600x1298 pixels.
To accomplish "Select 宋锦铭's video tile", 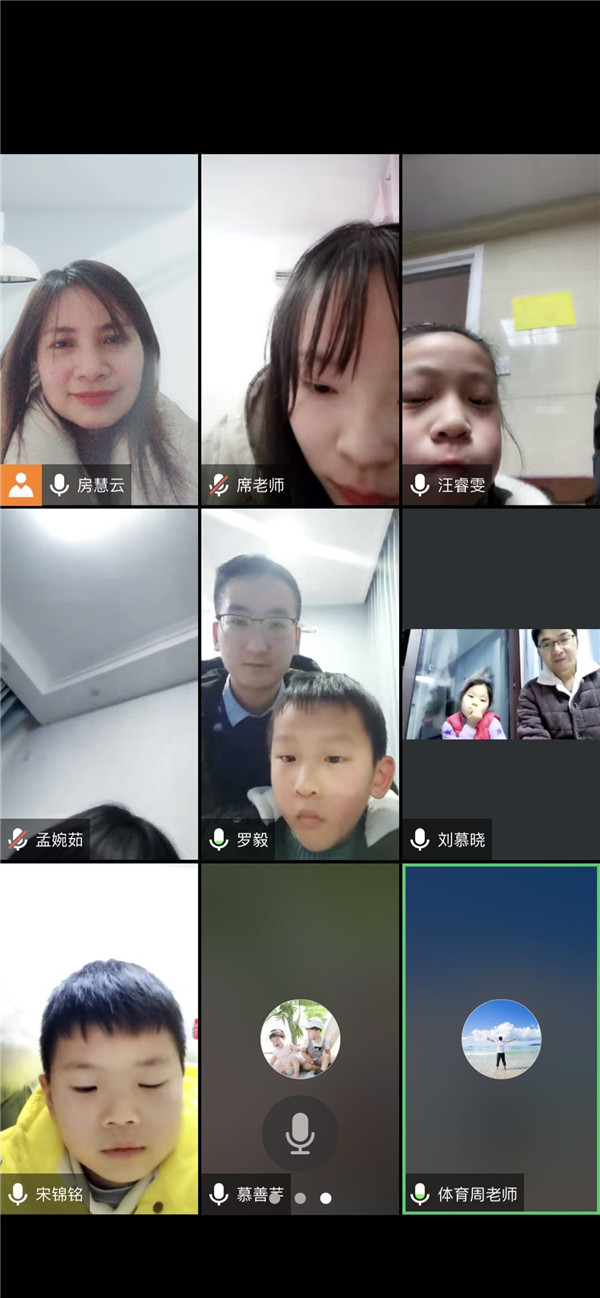I will point(99,1040).
